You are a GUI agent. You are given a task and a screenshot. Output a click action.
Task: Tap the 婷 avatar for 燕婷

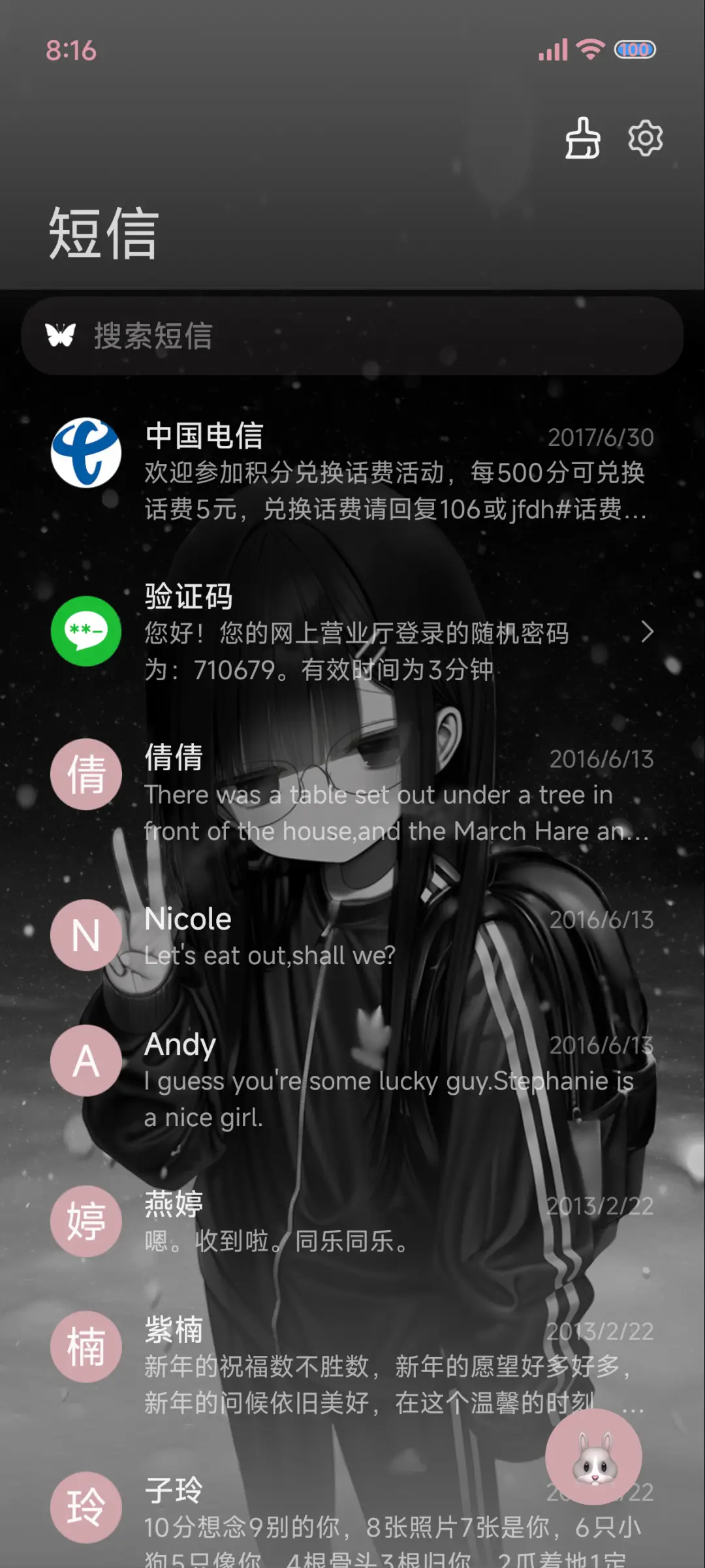click(86, 1222)
